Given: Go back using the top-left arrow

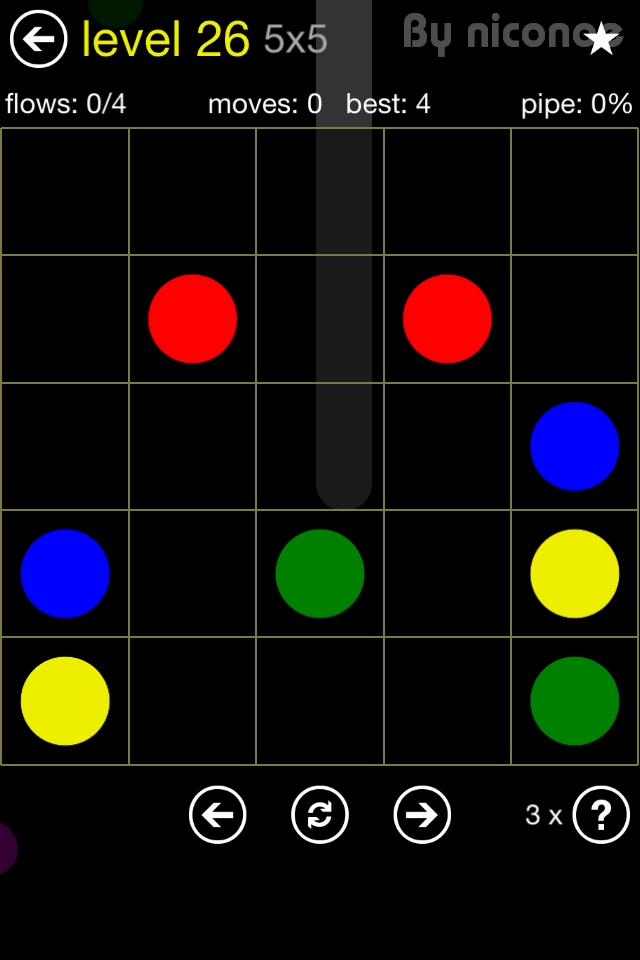Looking at the screenshot, I should coord(38,40).
